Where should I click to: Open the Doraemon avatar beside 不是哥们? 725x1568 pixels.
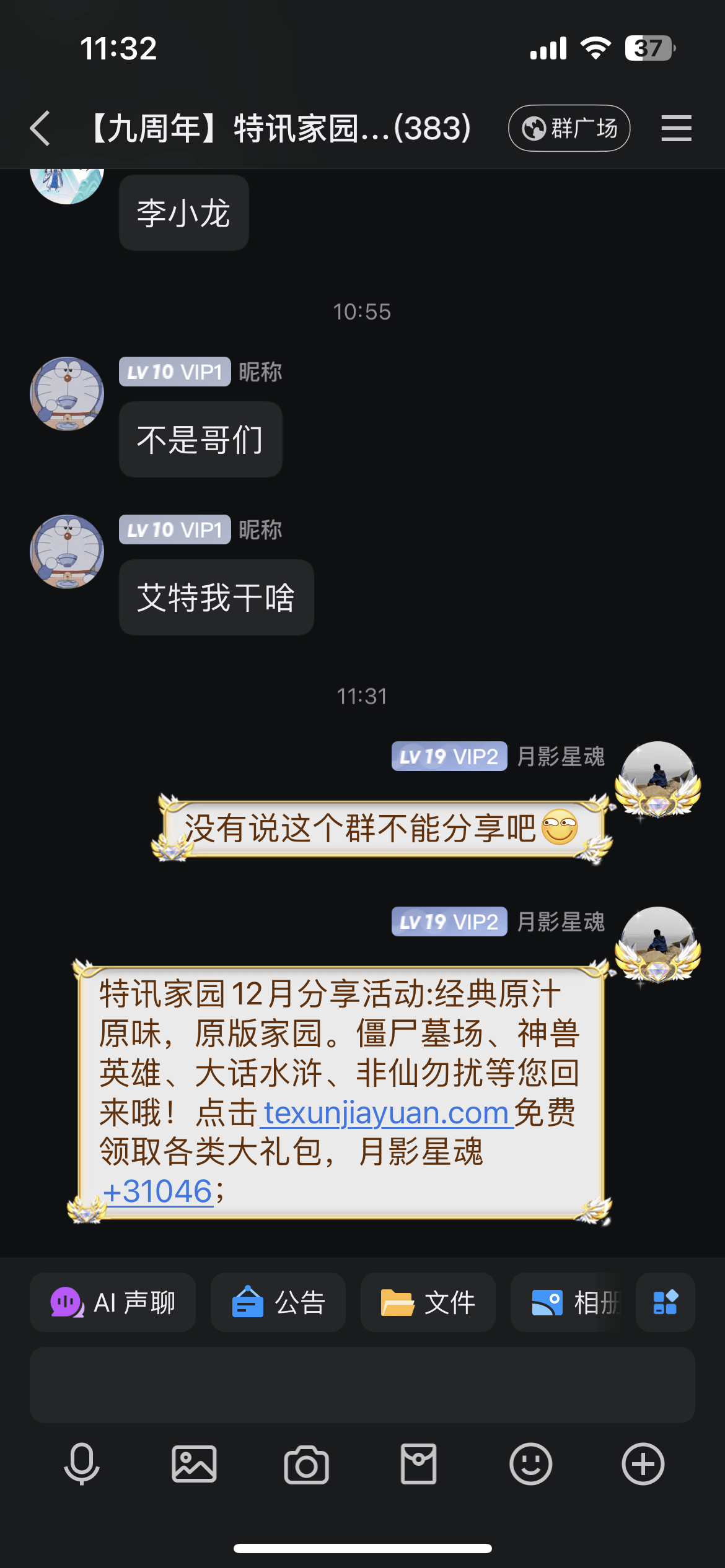[x=67, y=394]
